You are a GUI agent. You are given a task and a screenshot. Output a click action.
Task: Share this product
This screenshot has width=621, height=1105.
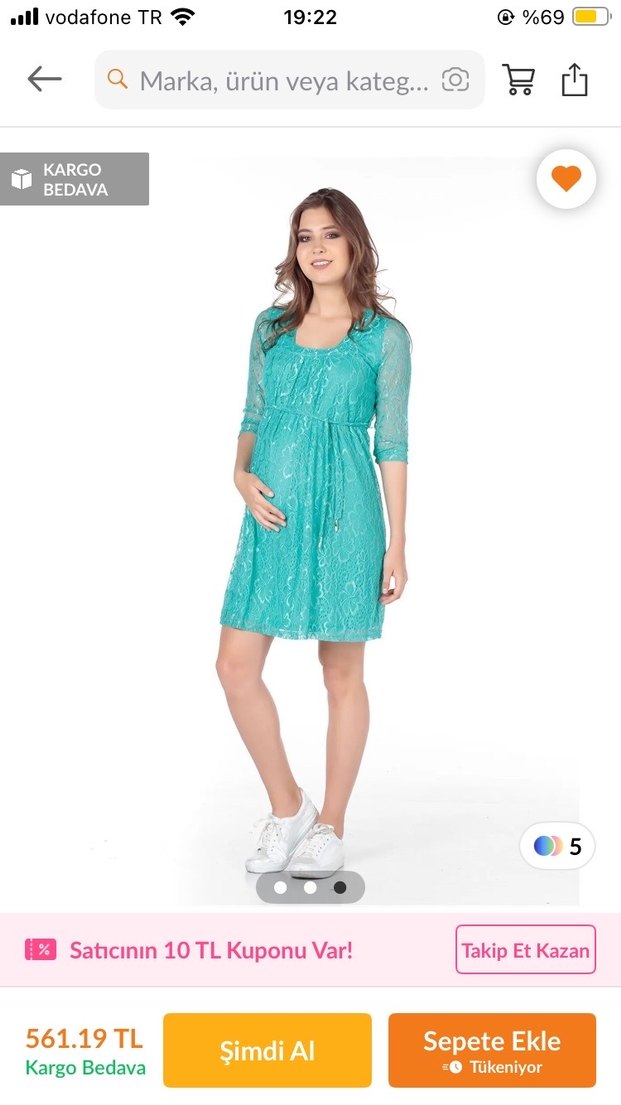(x=575, y=79)
